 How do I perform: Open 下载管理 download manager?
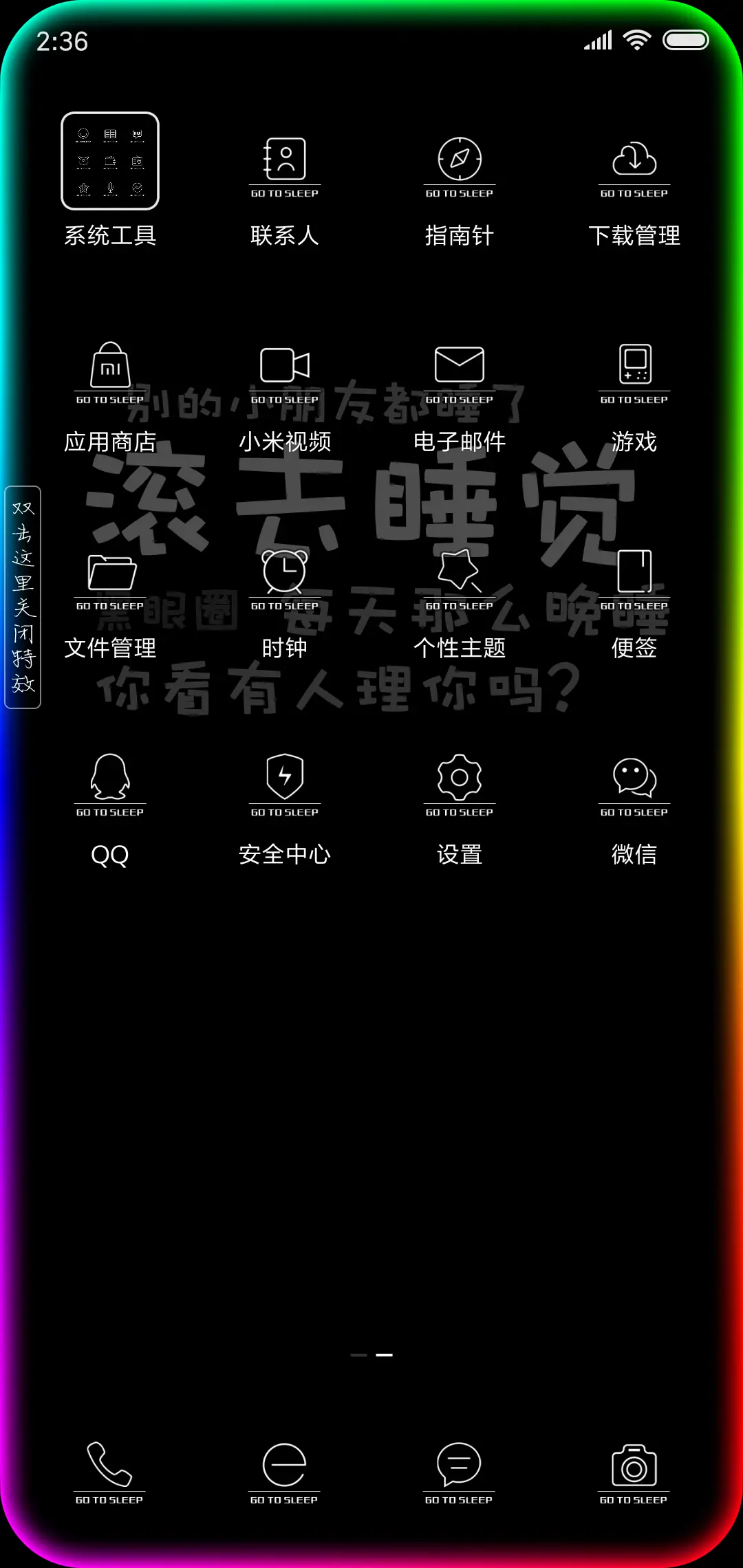coord(634,165)
